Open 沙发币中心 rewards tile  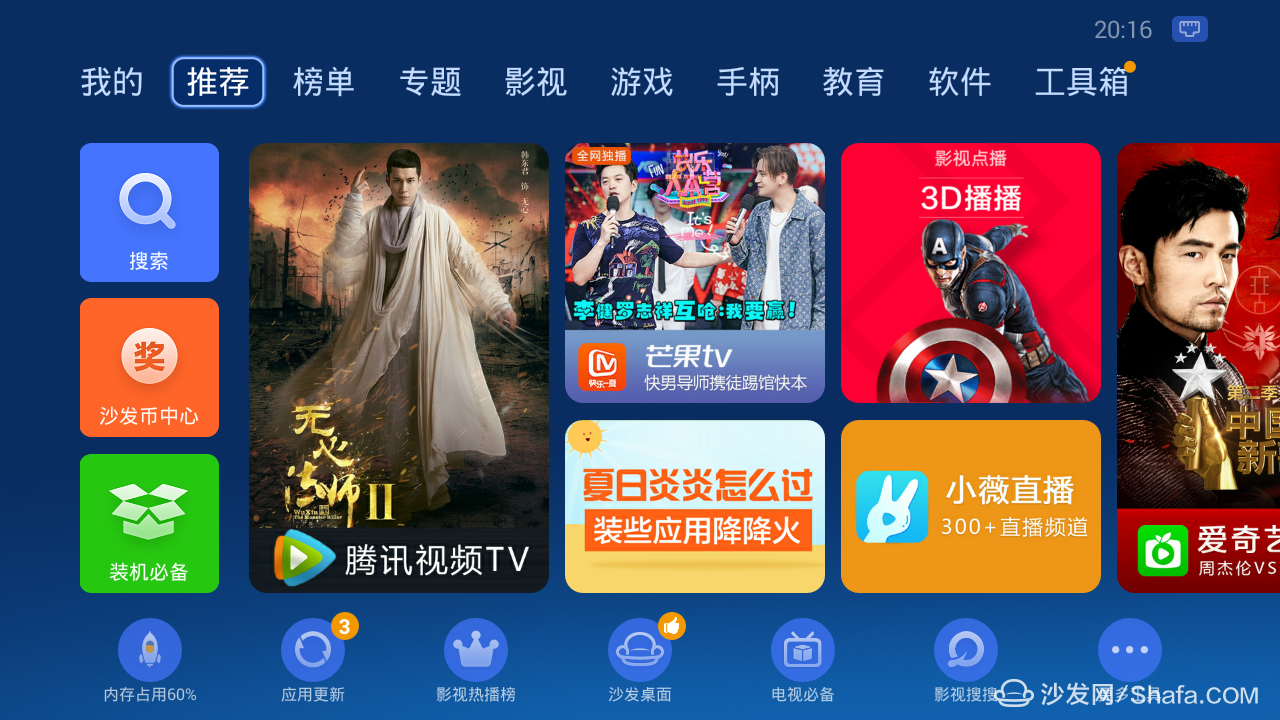(x=149, y=367)
